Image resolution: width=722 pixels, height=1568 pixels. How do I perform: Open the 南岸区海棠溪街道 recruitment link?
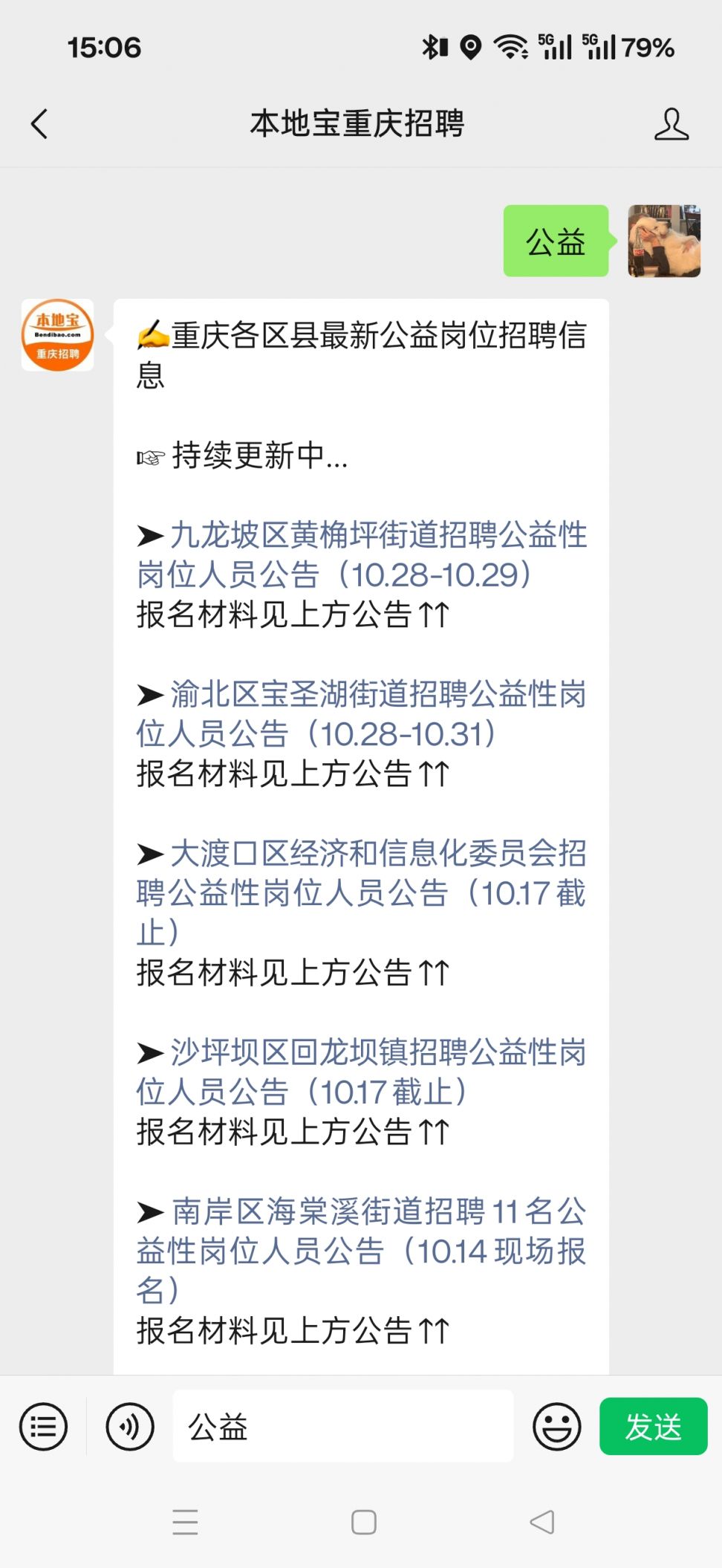tap(361, 1250)
